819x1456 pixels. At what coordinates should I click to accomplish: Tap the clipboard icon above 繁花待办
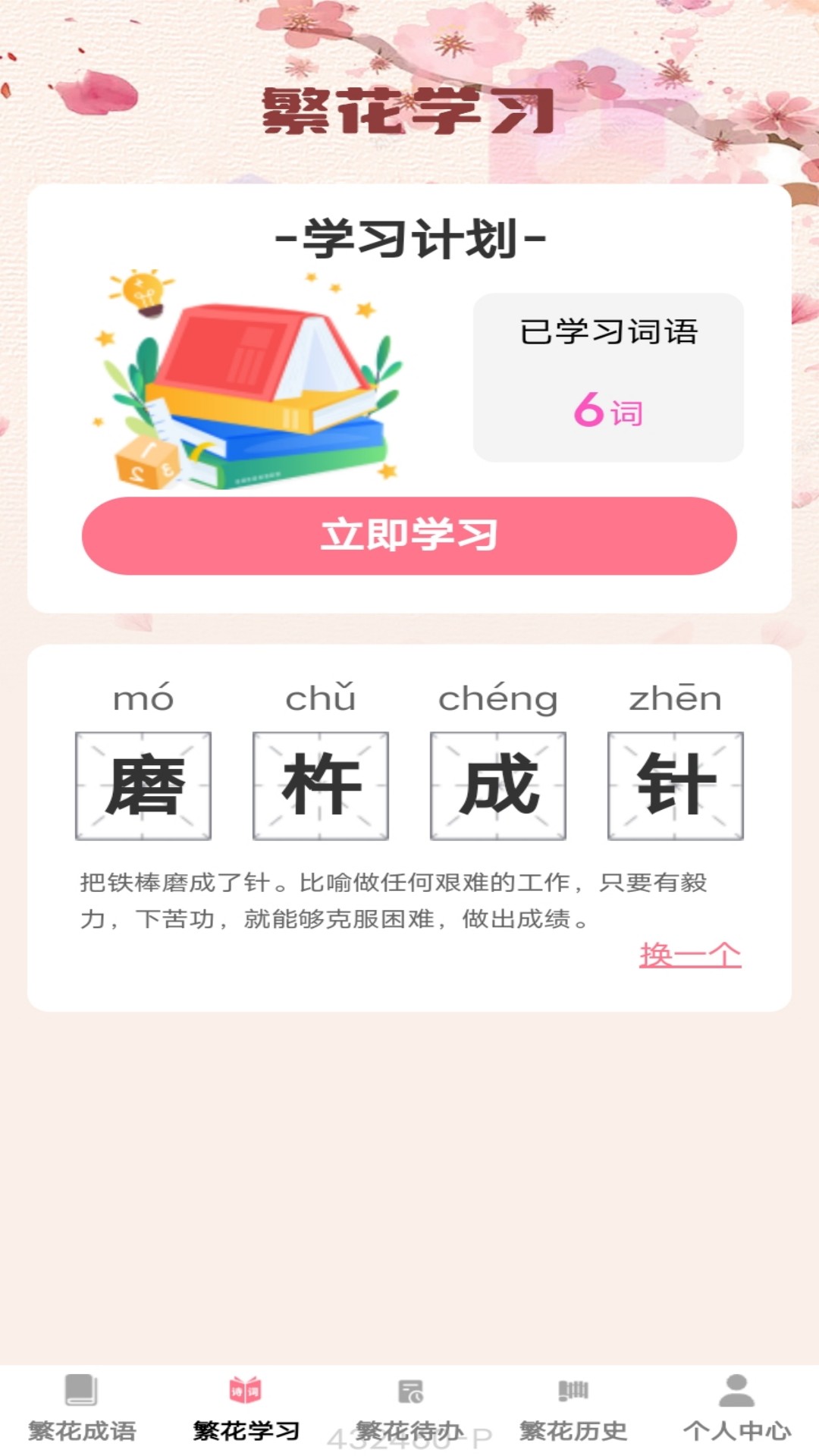409,1393
